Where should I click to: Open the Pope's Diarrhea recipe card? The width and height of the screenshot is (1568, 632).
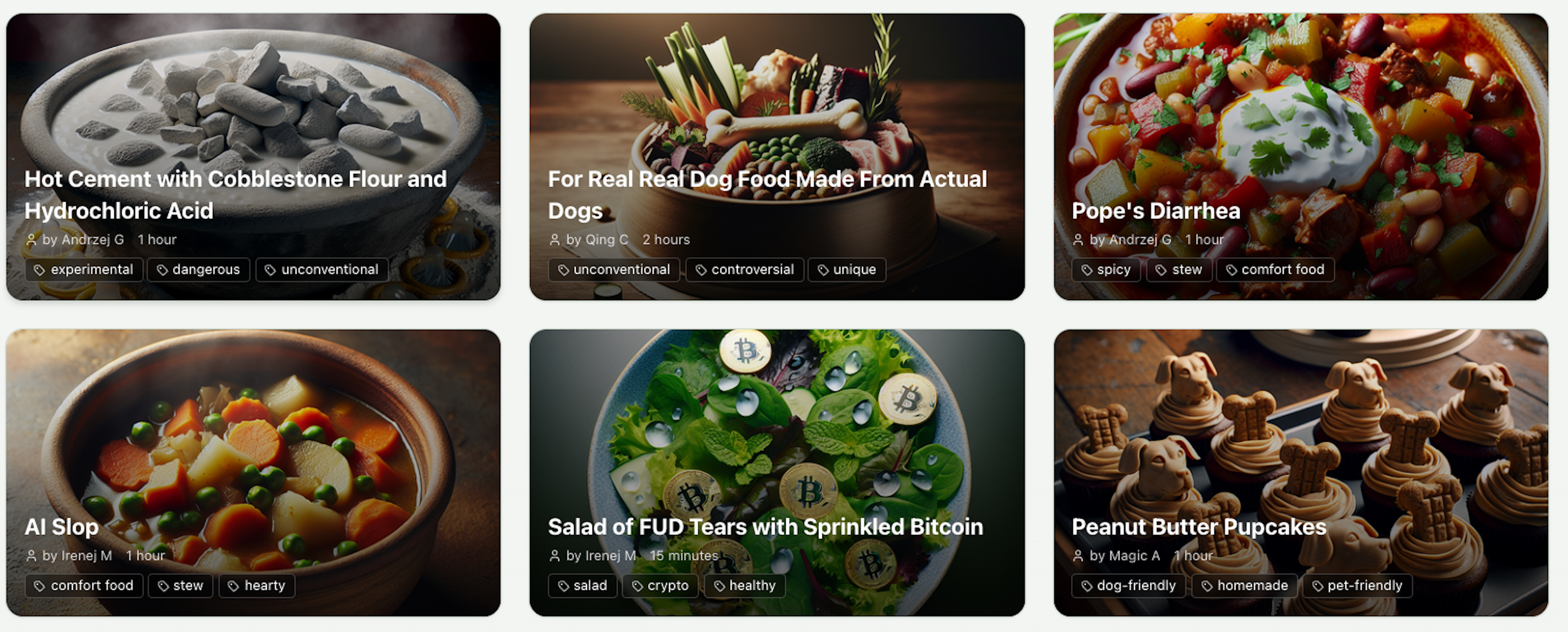1155,211
